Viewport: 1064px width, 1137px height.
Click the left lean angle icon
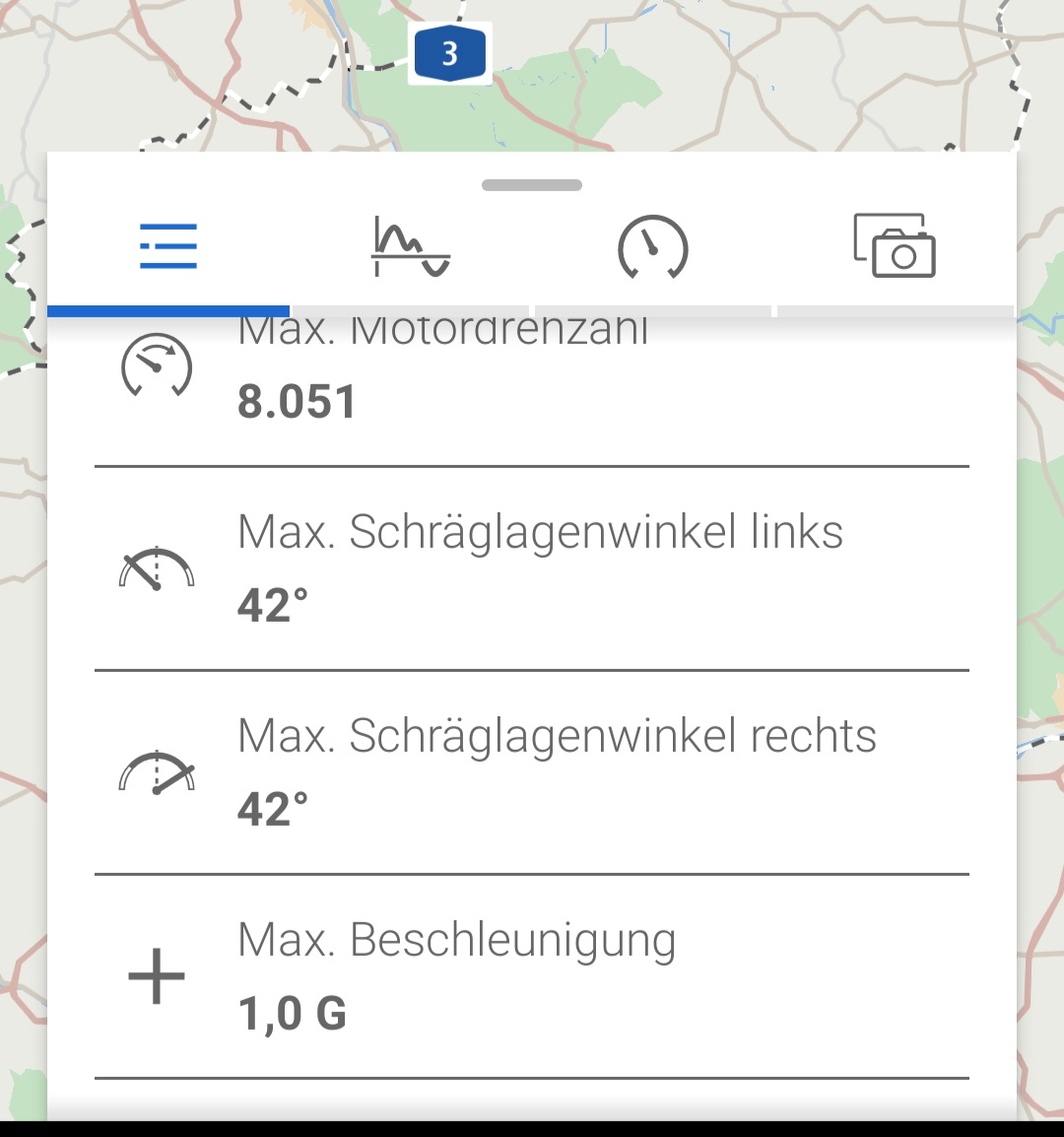tap(155, 569)
